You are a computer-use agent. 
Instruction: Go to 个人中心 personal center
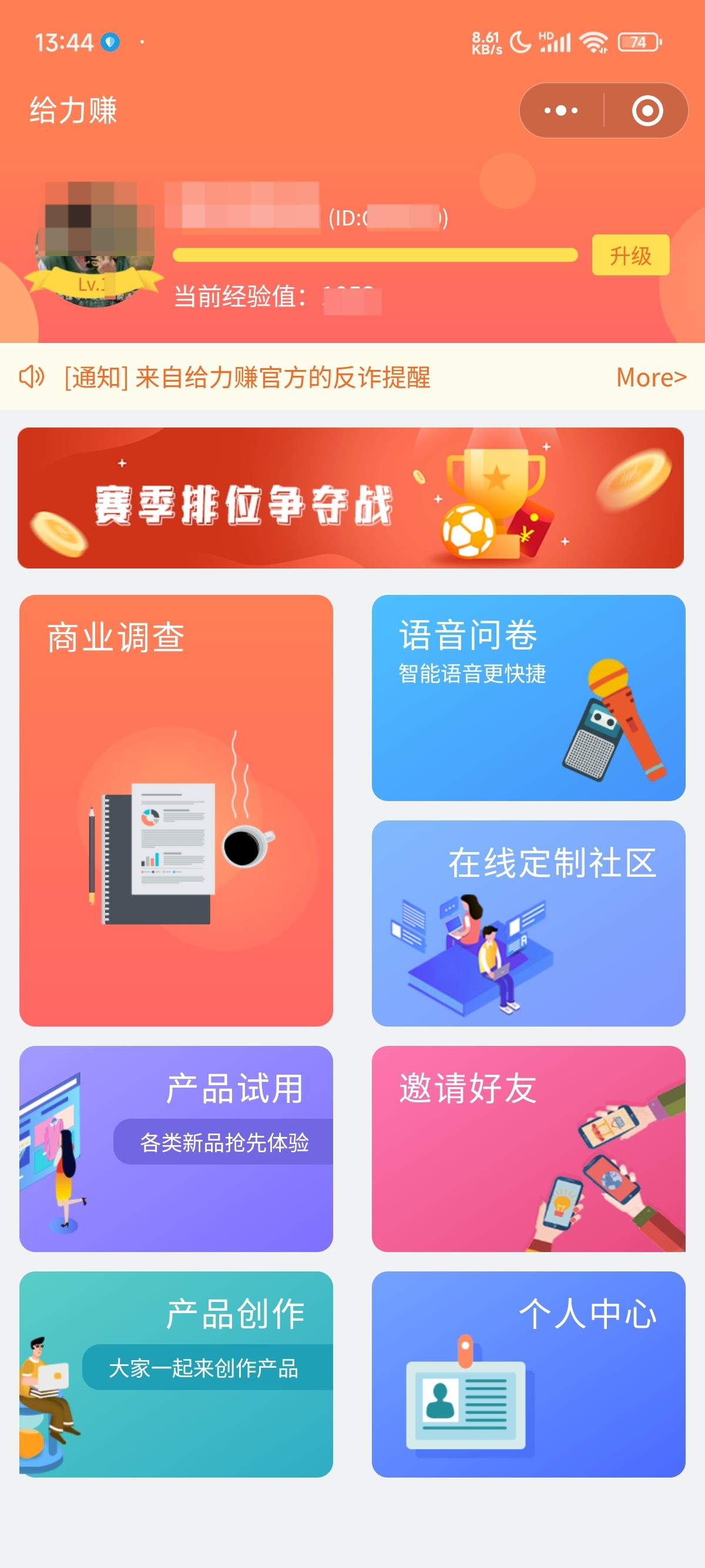(528, 1373)
